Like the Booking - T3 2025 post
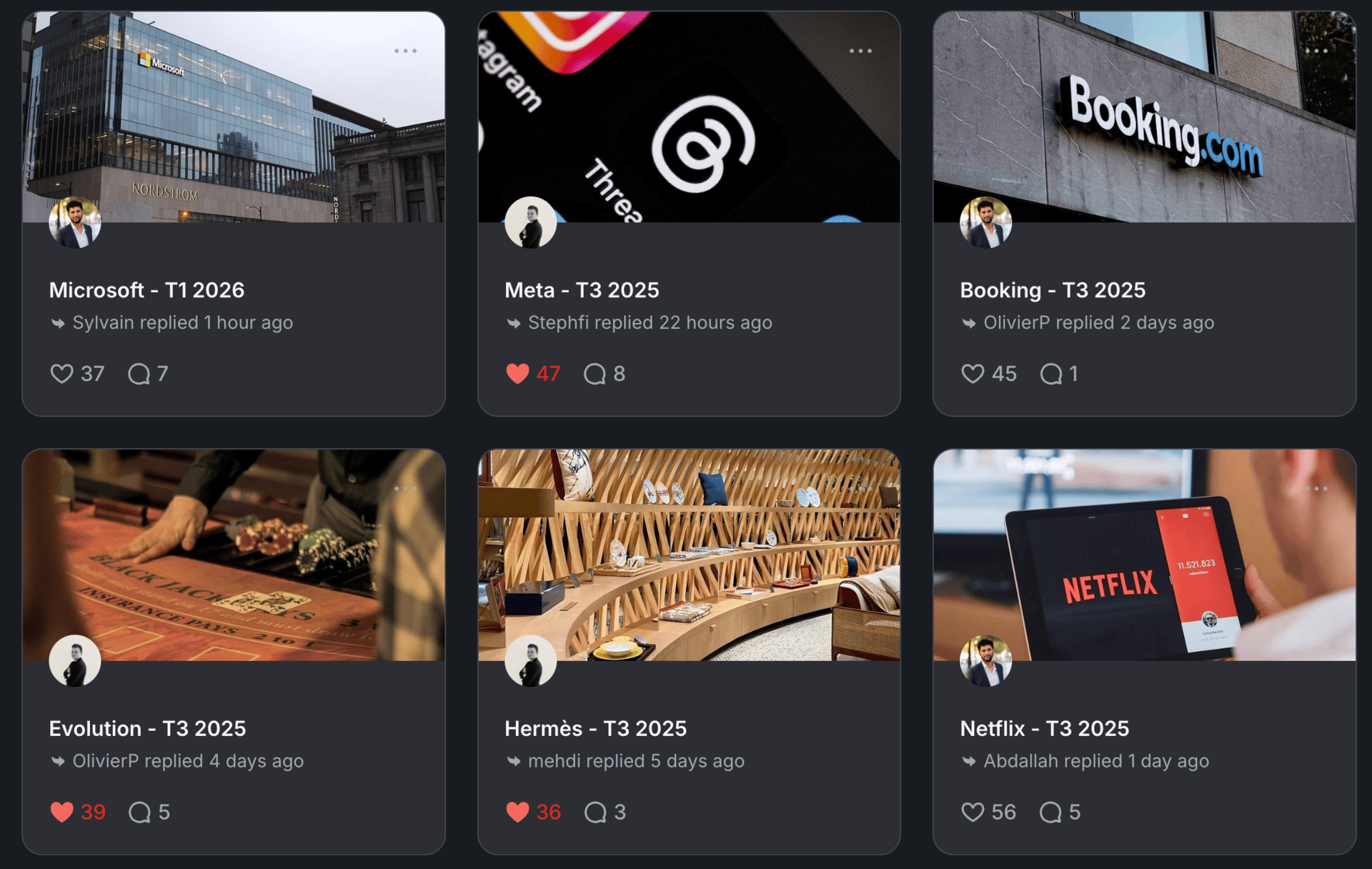The image size is (1372, 869). pos(973,374)
